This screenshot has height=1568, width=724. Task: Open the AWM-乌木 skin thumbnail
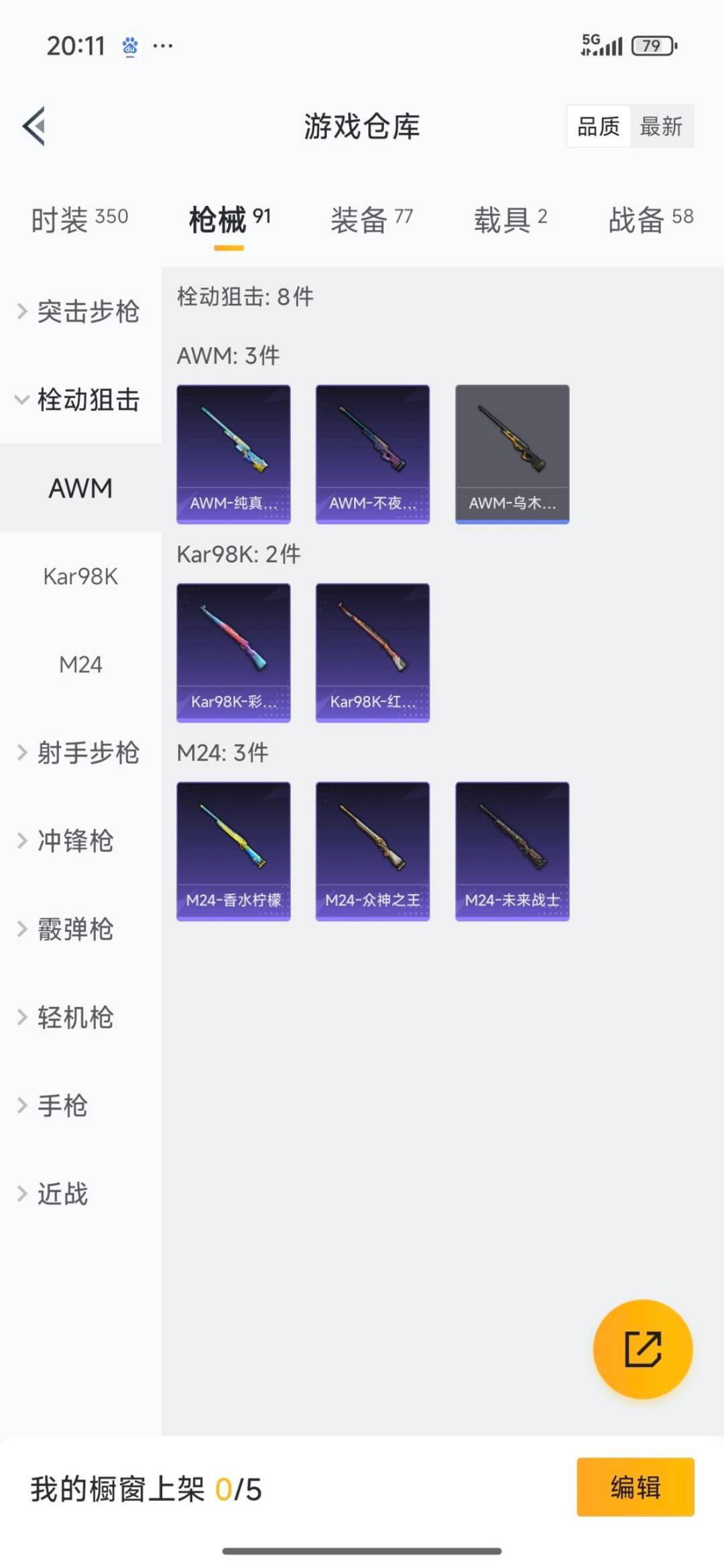point(511,453)
